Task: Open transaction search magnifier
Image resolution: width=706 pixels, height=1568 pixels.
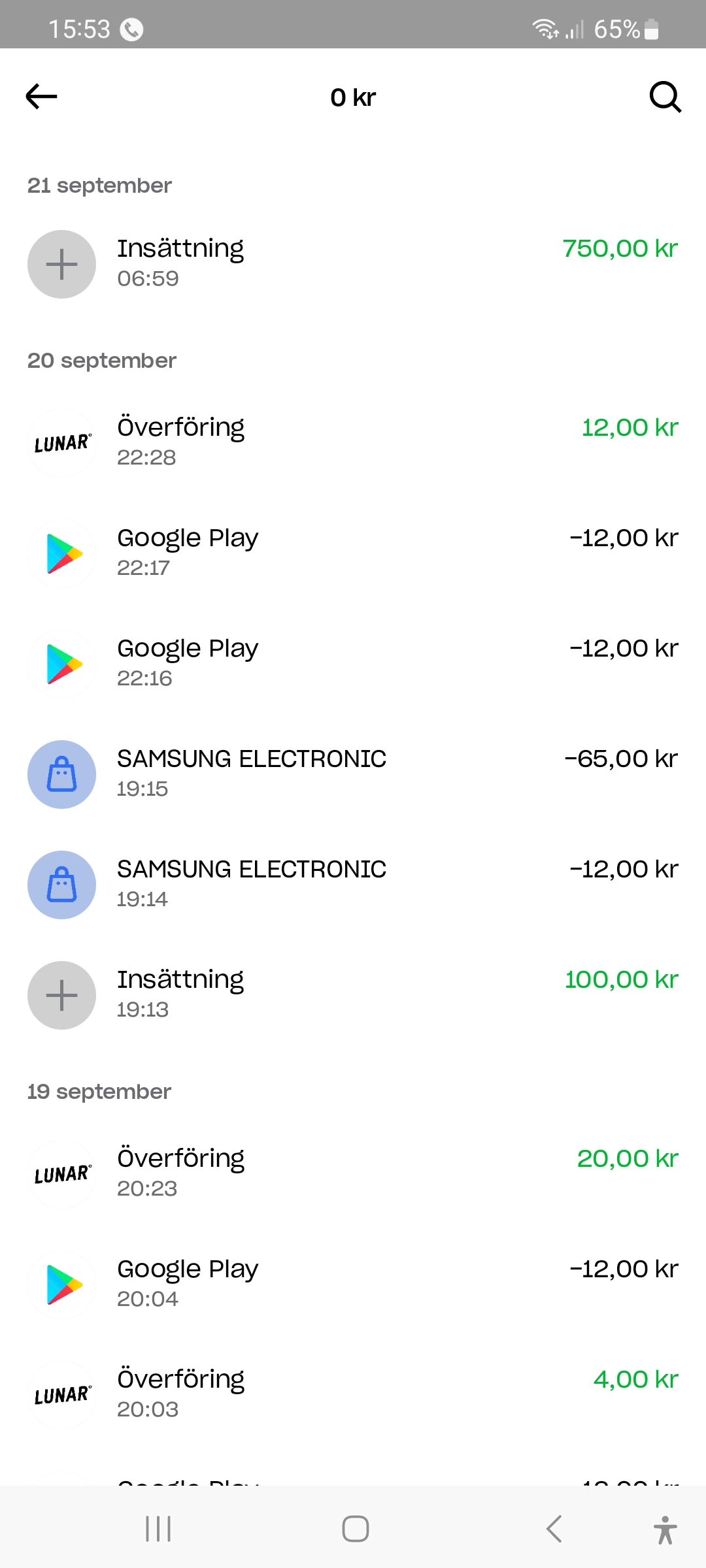Action: click(x=665, y=97)
